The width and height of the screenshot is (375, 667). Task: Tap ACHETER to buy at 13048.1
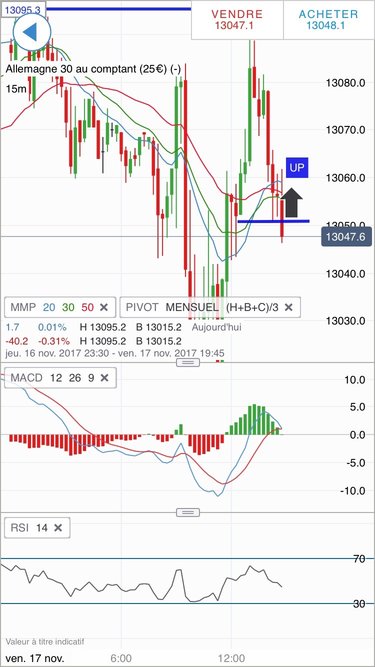329,20
